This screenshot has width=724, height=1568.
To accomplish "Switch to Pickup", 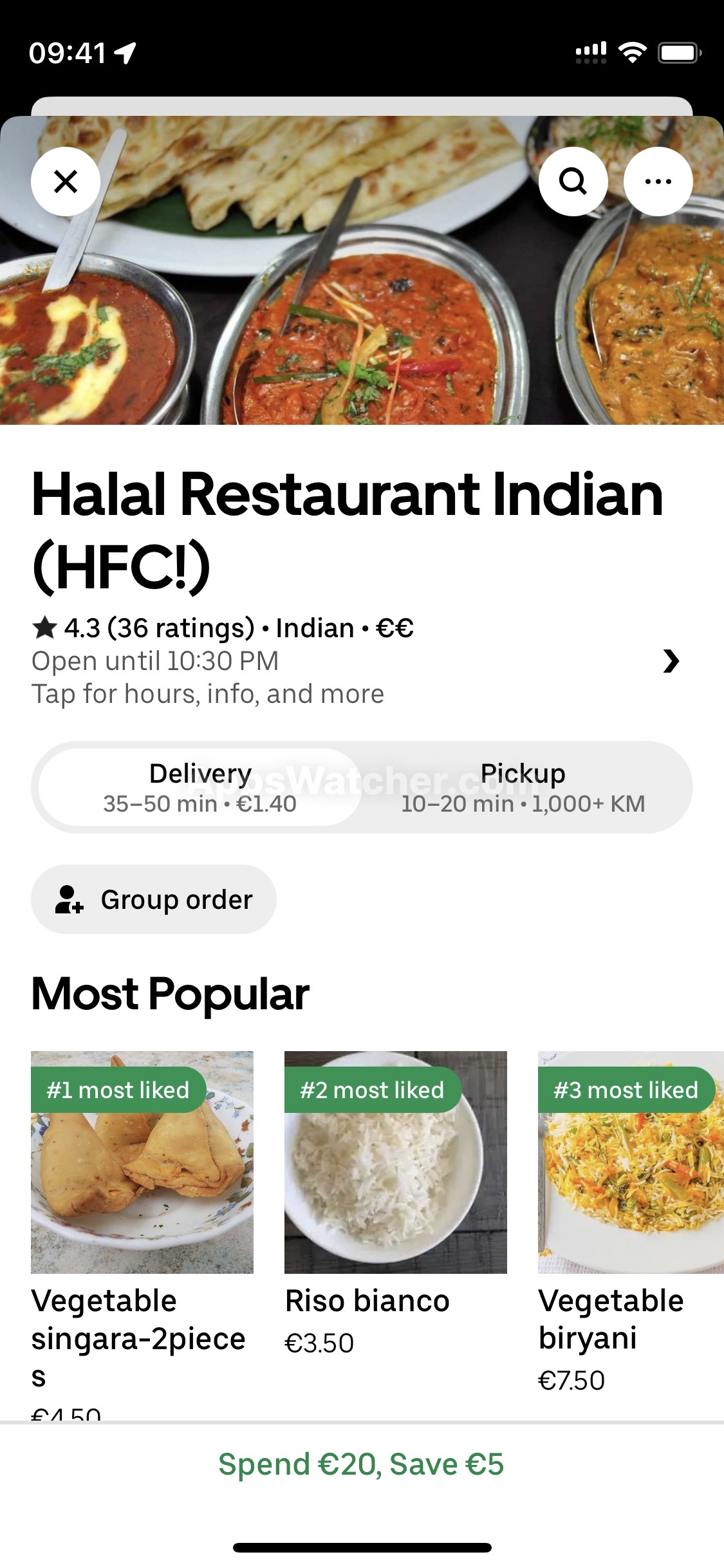I will tap(523, 787).
